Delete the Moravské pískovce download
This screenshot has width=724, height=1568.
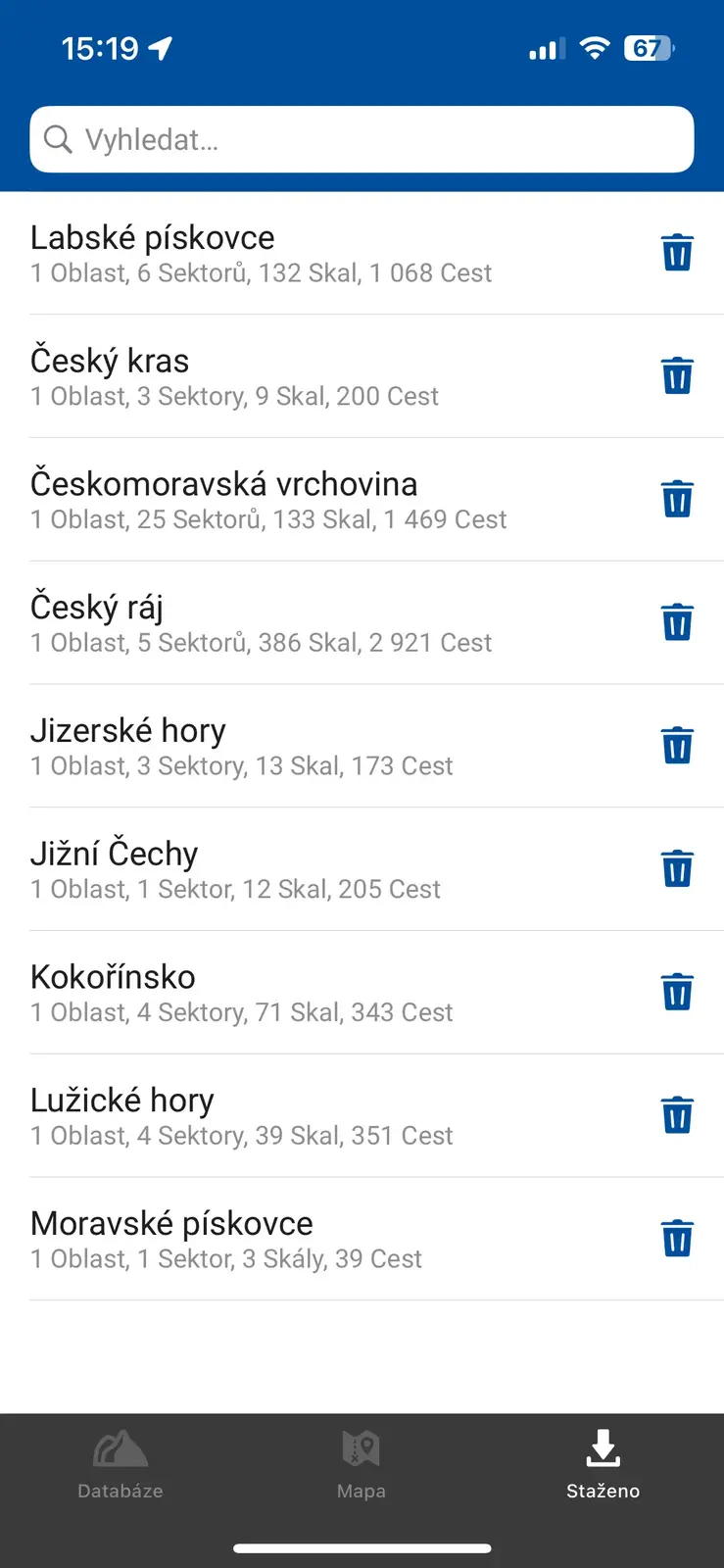coord(677,1240)
